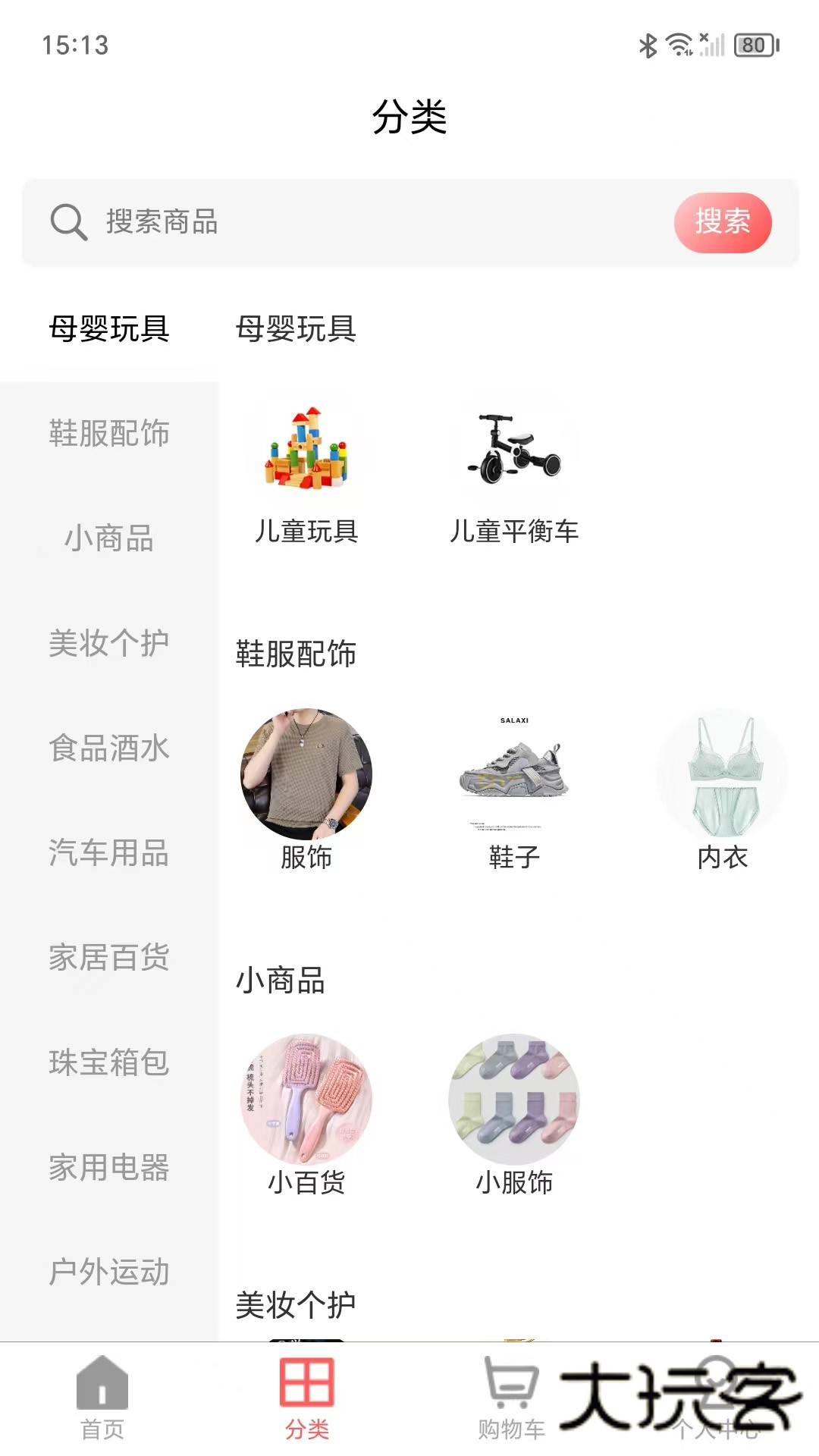This screenshot has height=1456, width=819.
Task: Open the 鞋子 sneaker category image
Action: pyautogui.click(x=513, y=772)
